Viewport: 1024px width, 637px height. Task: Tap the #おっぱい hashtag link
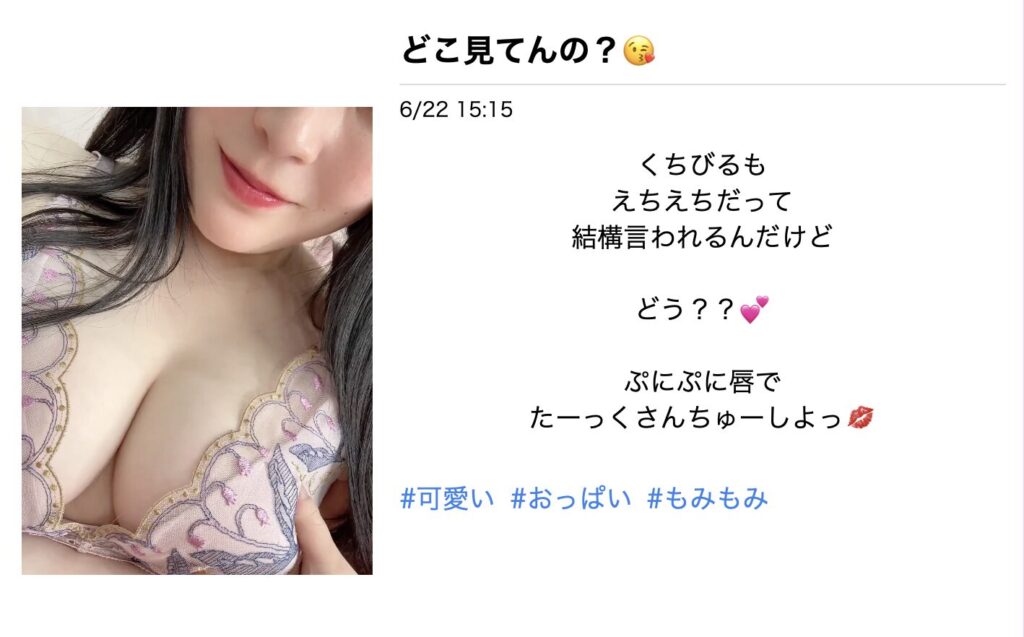tap(571, 498)
